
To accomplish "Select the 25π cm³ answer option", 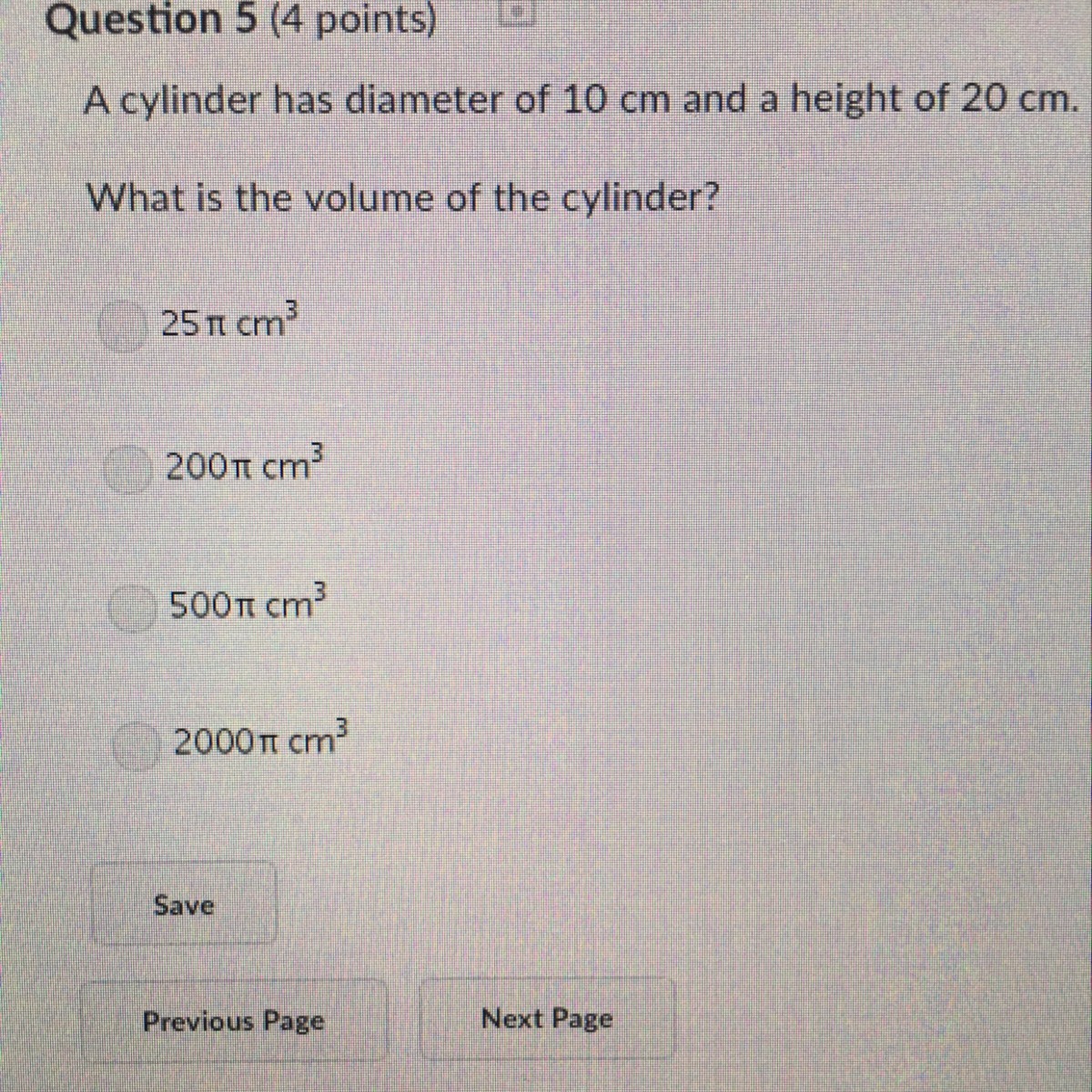I will point(125,327).
